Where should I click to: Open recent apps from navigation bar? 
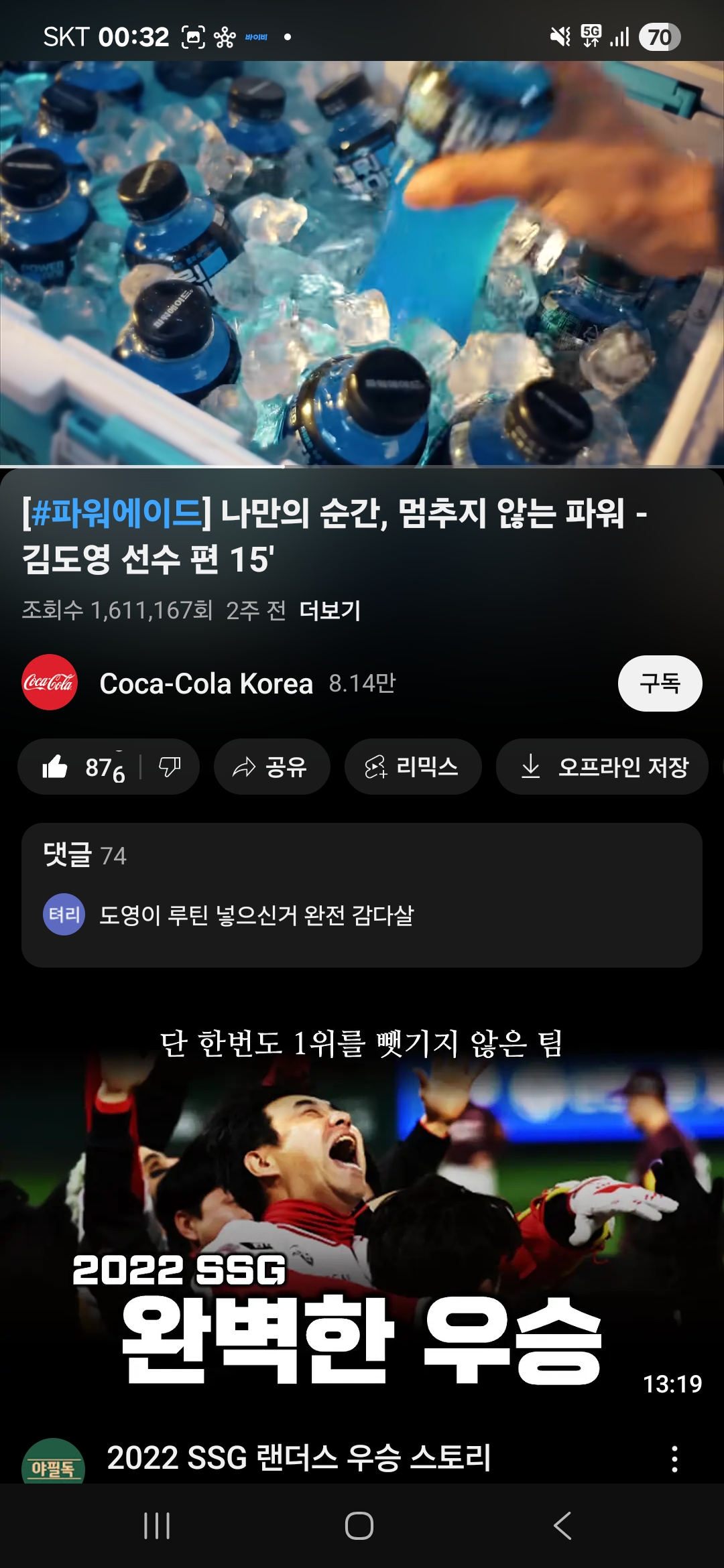pos(157,1526)
